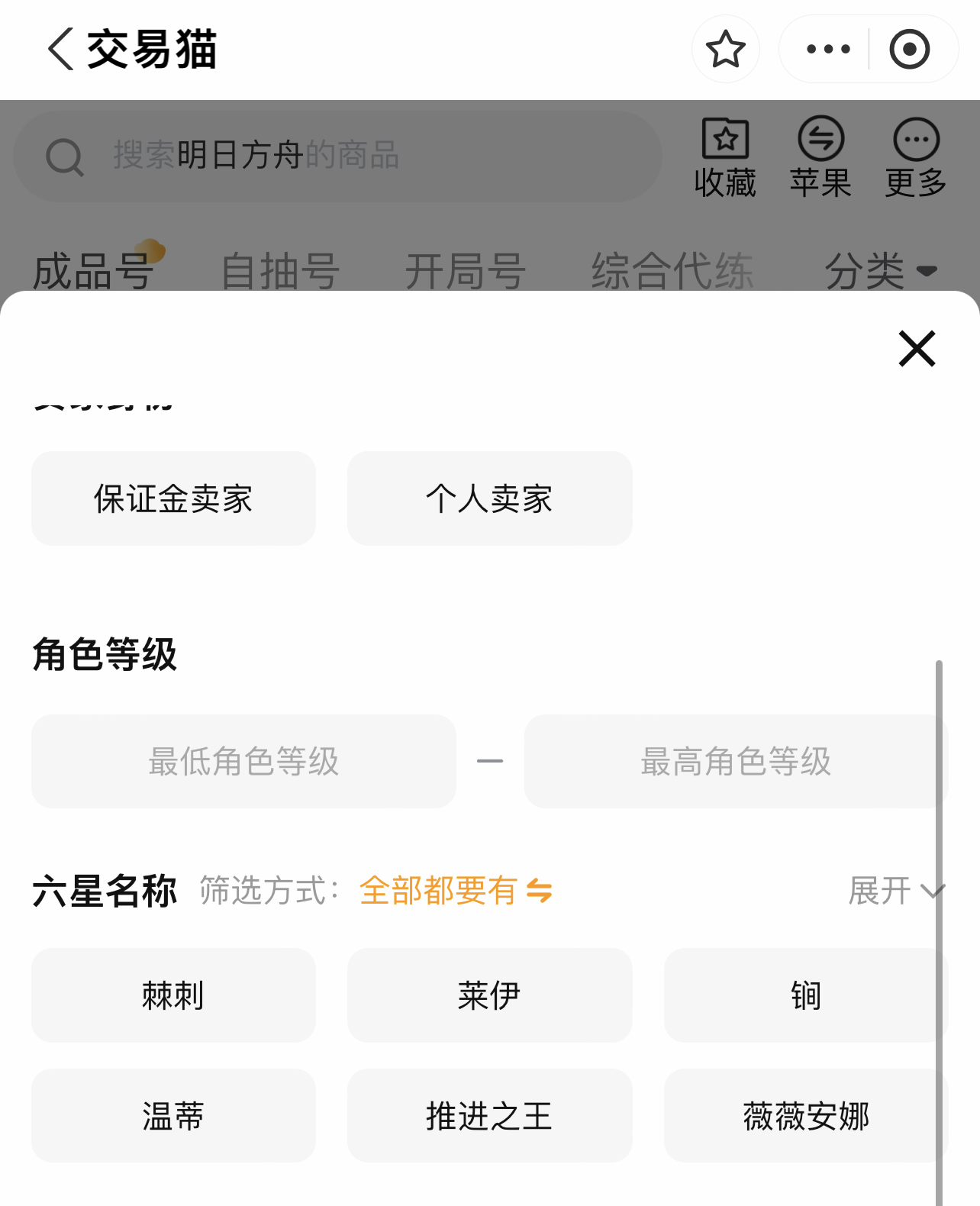Choose the 温蒂 operator chip
980x1206 pixels.
pos(173,1116)
